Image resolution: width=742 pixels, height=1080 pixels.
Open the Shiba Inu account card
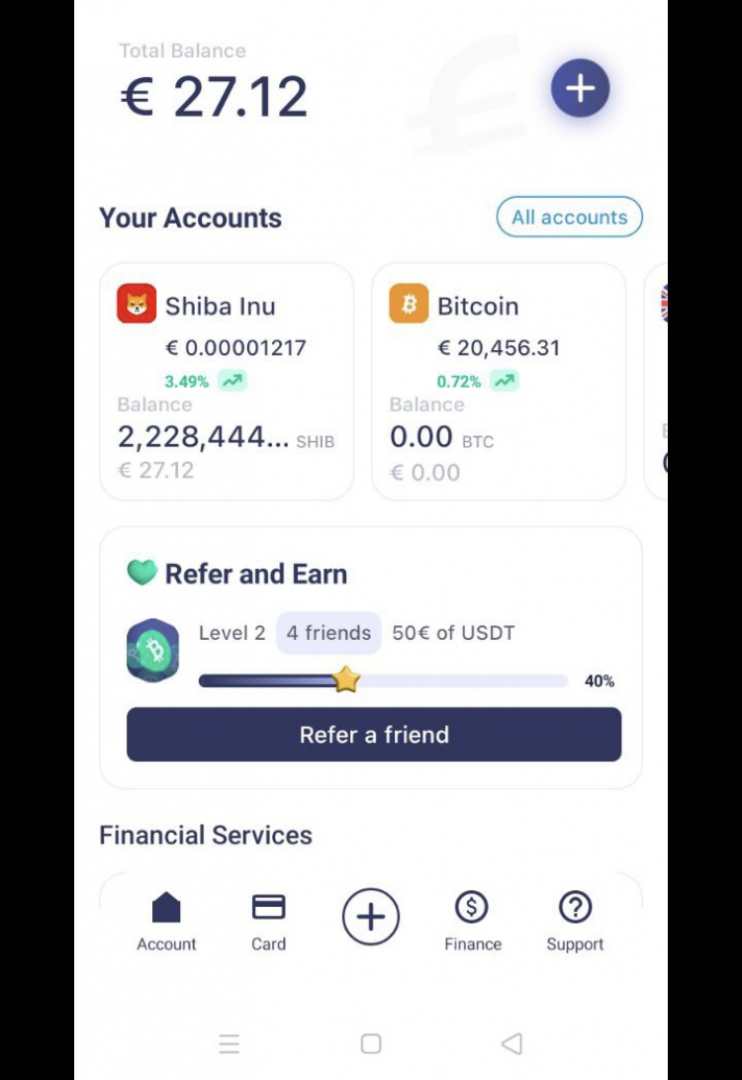227,381
